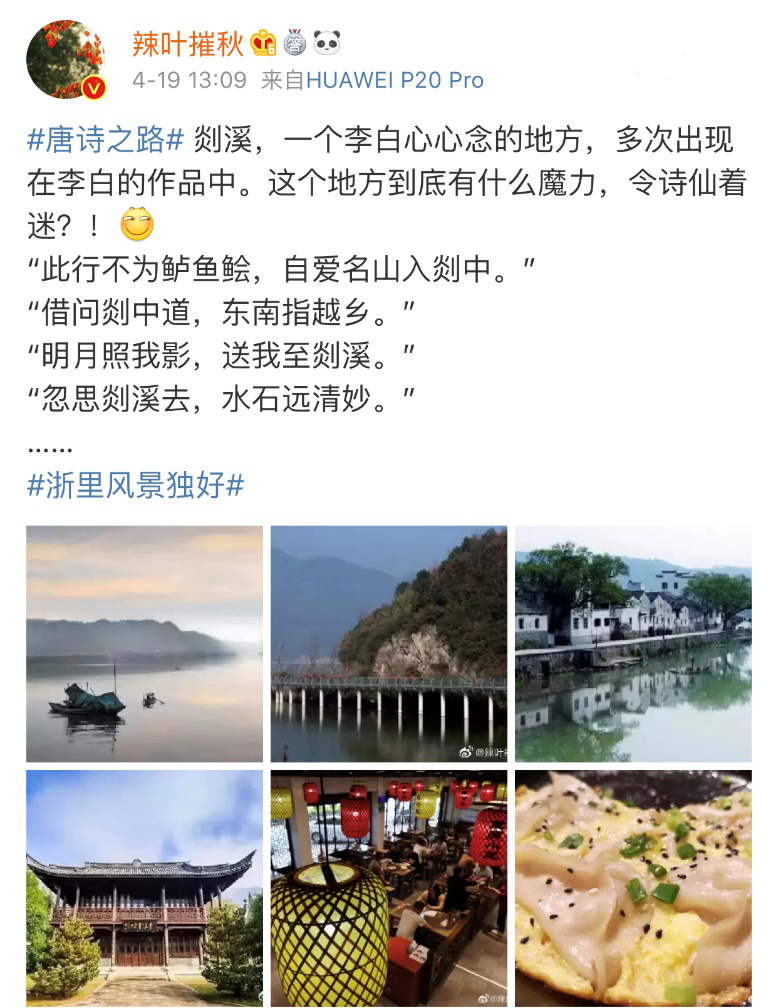This screenshot has width=778, height=1008.
Task: Open the #浙里风景独好# hashtag
Action: [x=136, y=485]
